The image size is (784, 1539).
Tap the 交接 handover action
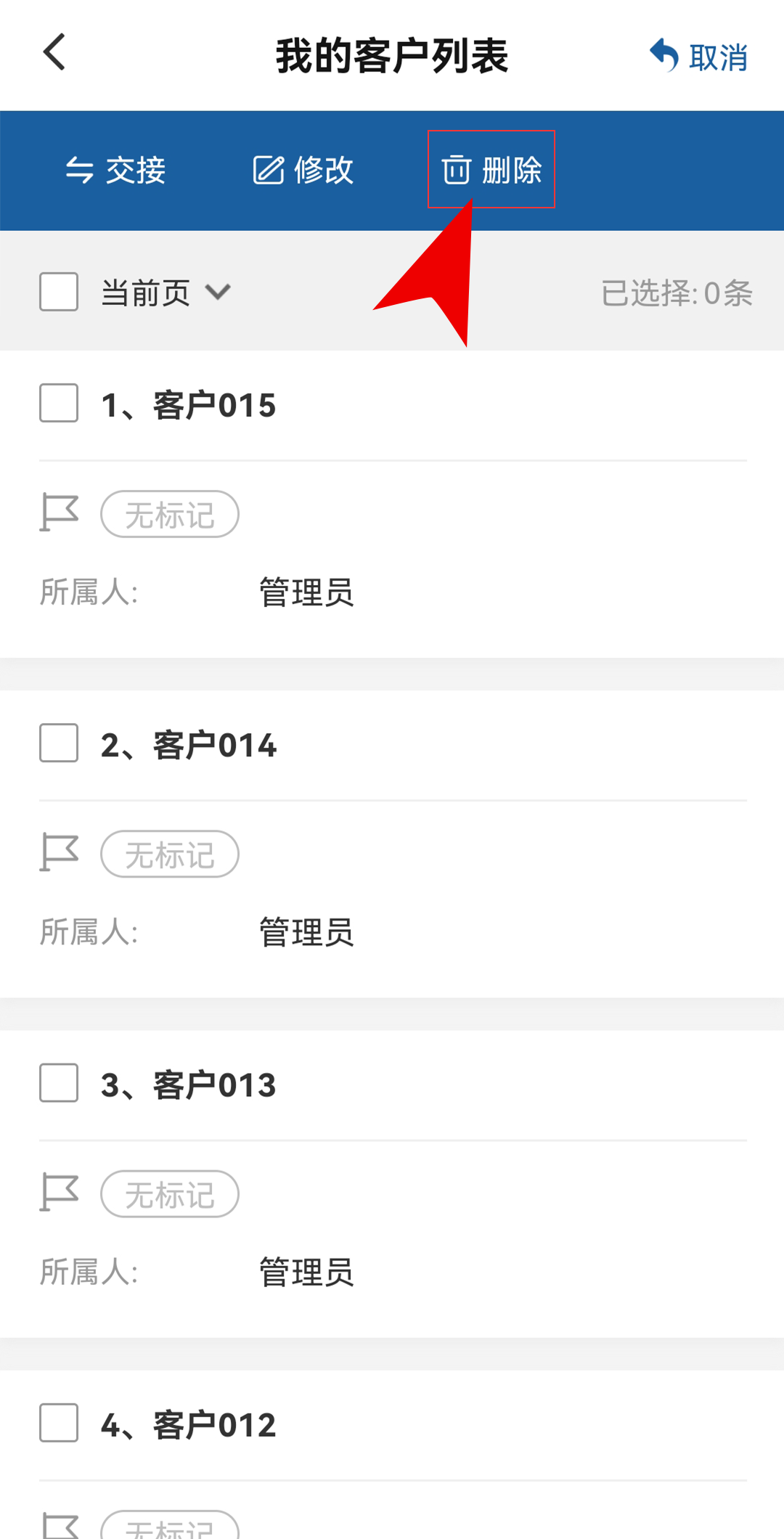click(x=115, y=171)
